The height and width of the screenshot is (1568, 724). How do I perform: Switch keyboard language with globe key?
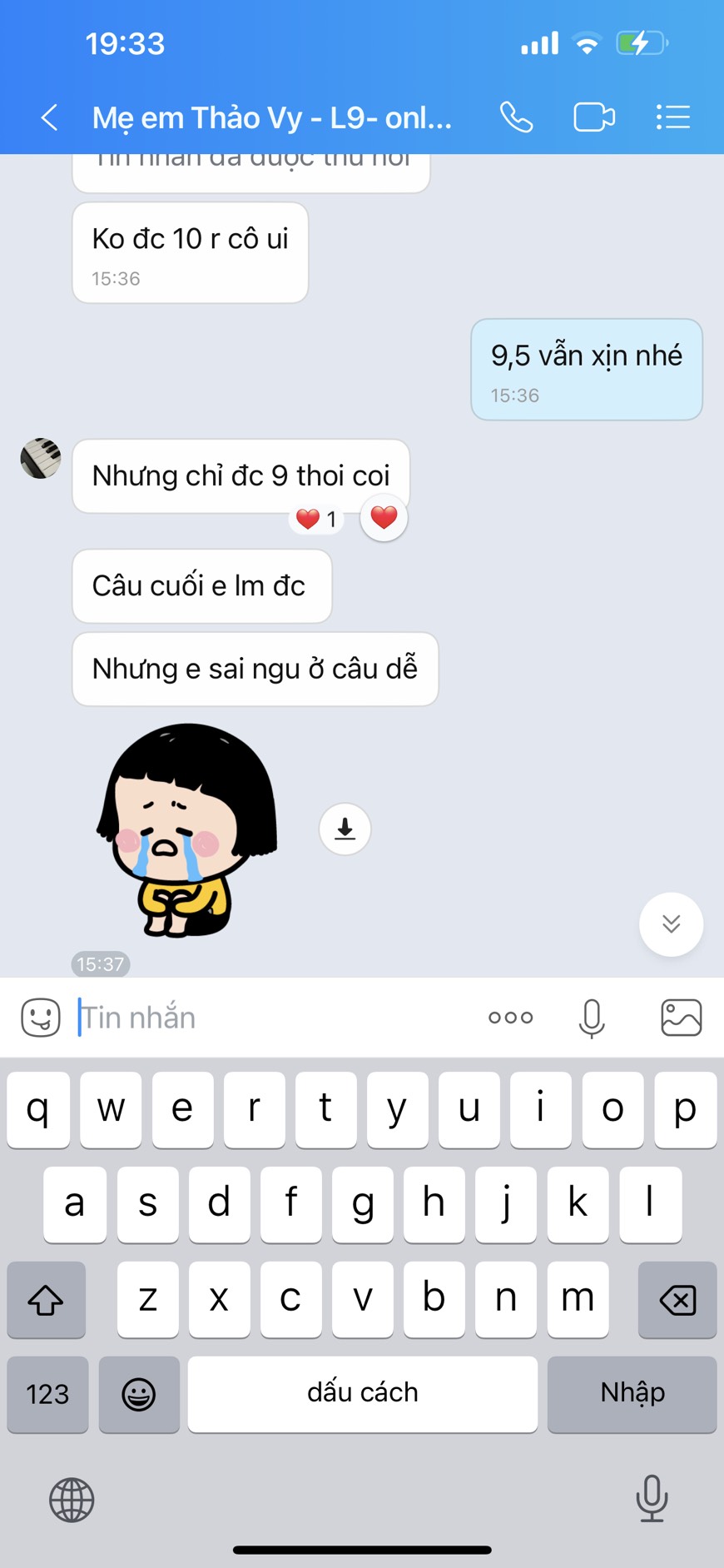tap(72, 1500)
